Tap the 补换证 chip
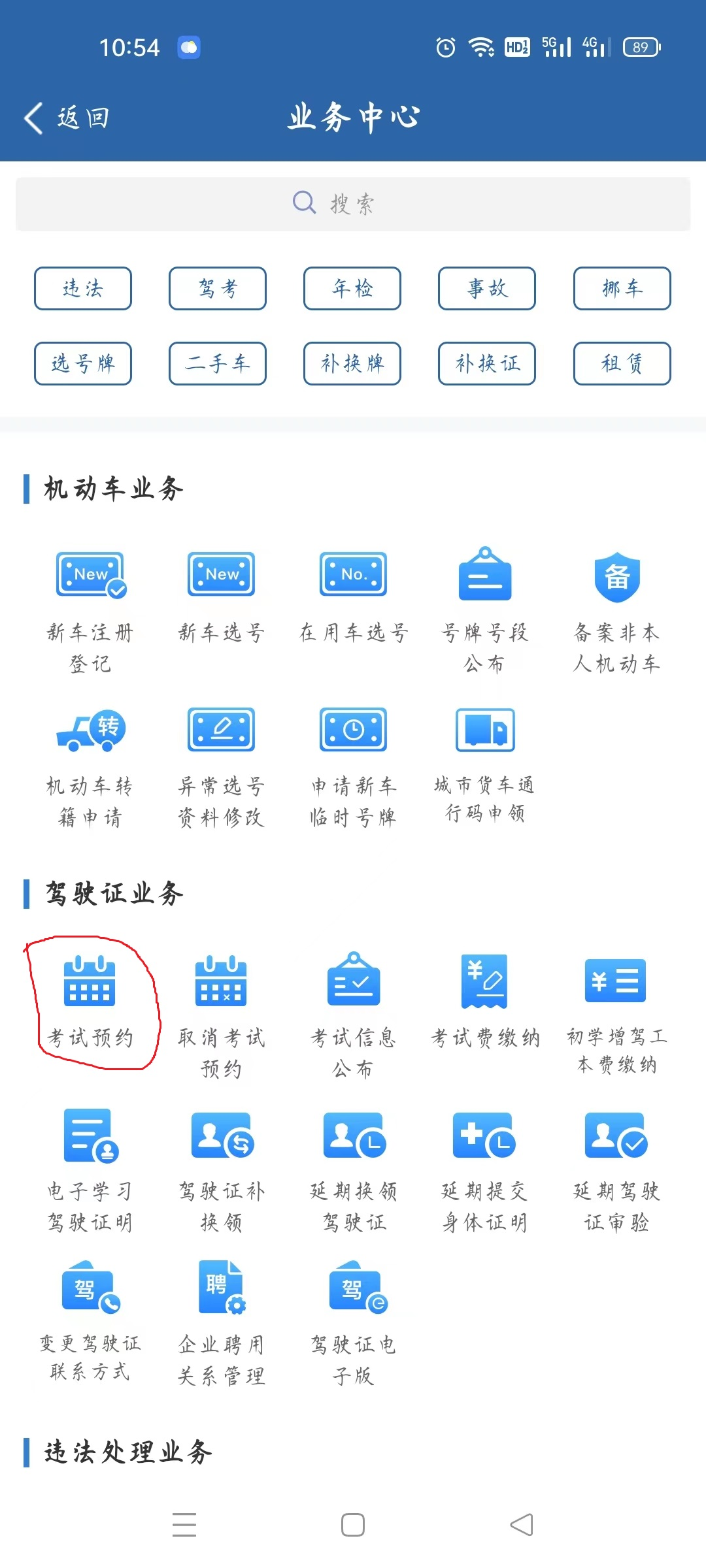 pos(487,363)
